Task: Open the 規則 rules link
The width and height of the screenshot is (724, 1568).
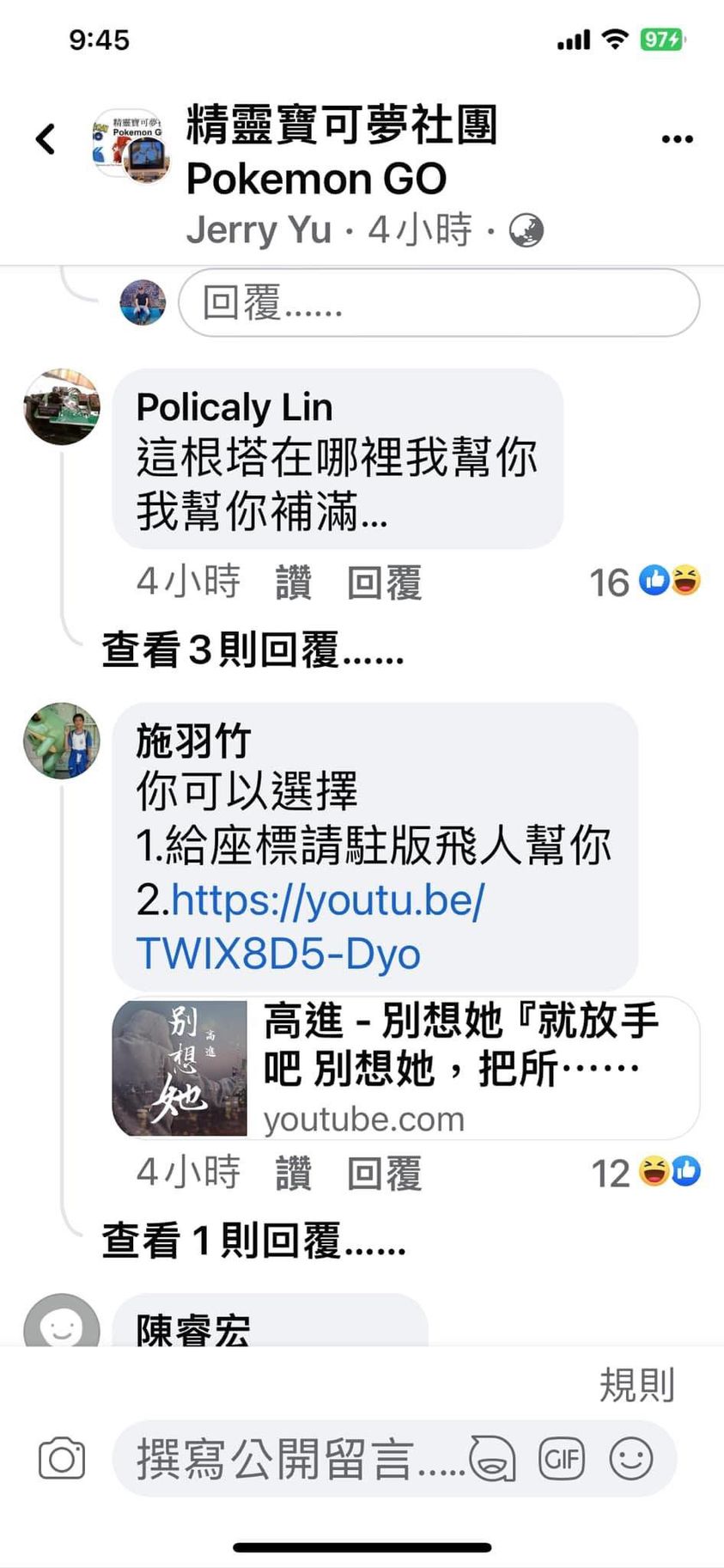Action: (636, 1384)
